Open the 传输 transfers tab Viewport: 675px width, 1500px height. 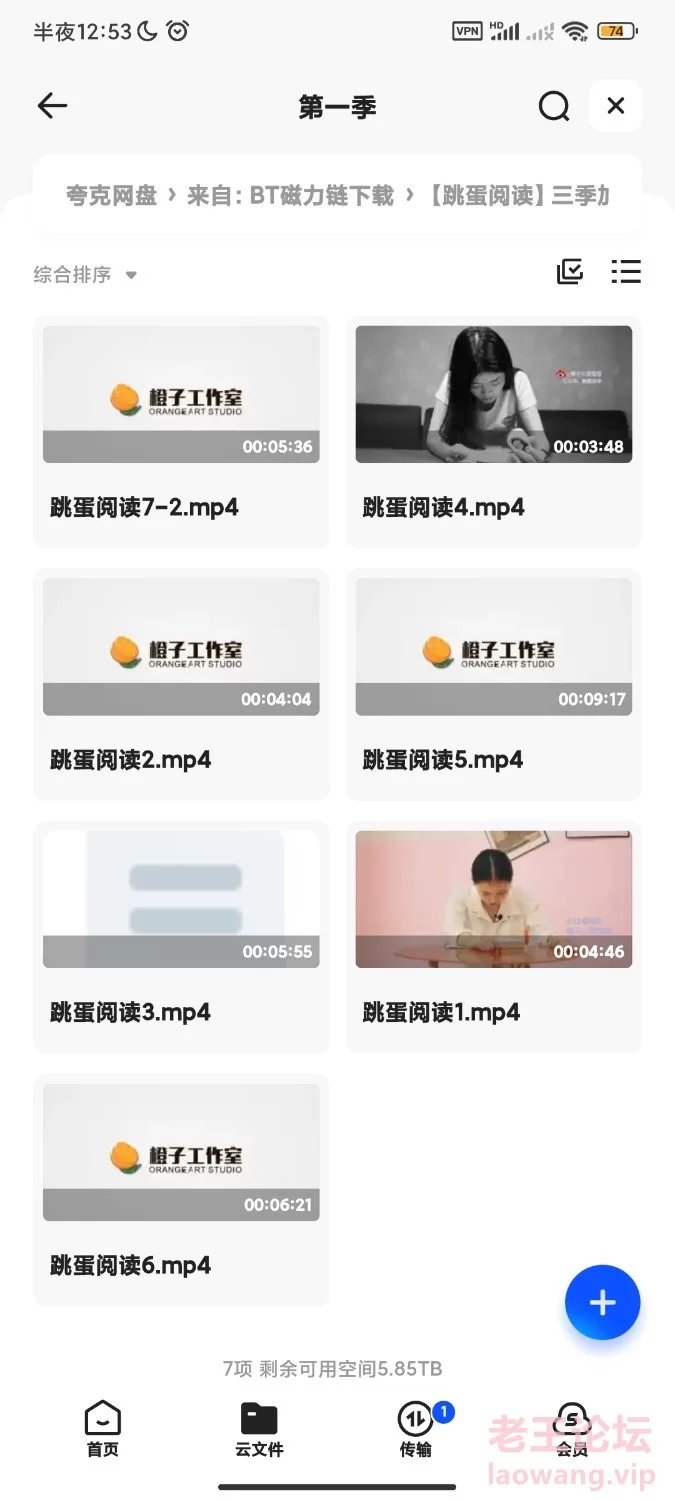[416, 1430]
